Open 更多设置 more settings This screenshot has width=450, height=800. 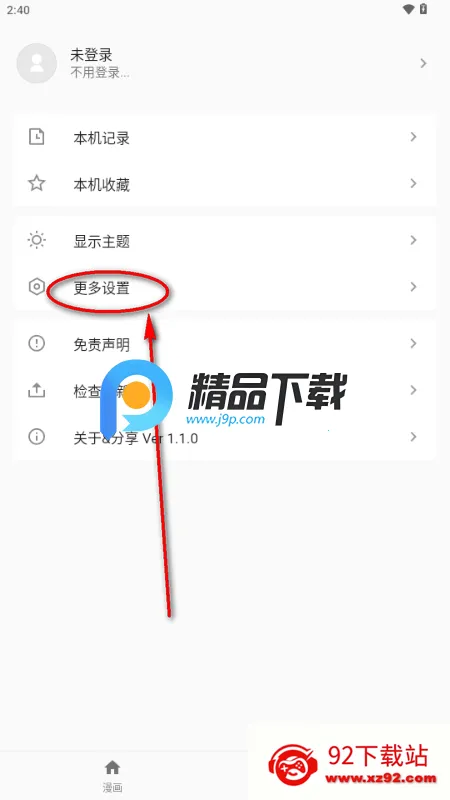coord(224,287)
